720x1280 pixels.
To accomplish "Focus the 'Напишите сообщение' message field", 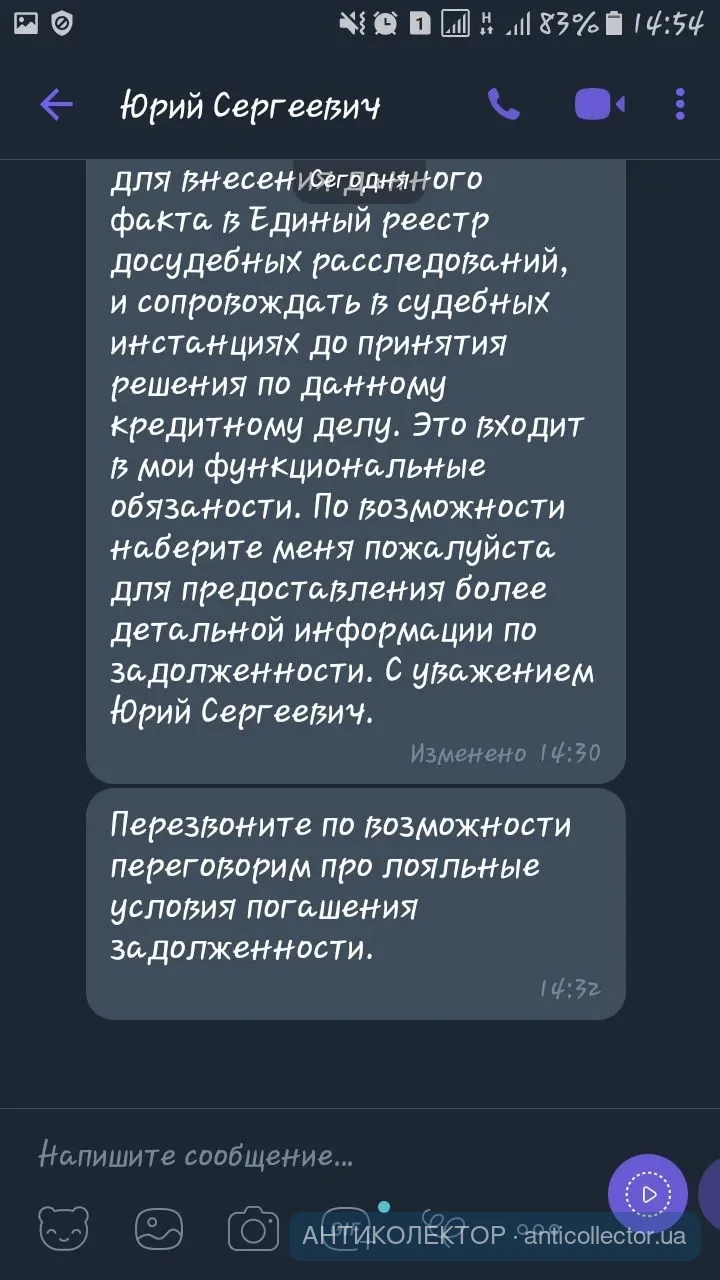I will pos(300,1157).
